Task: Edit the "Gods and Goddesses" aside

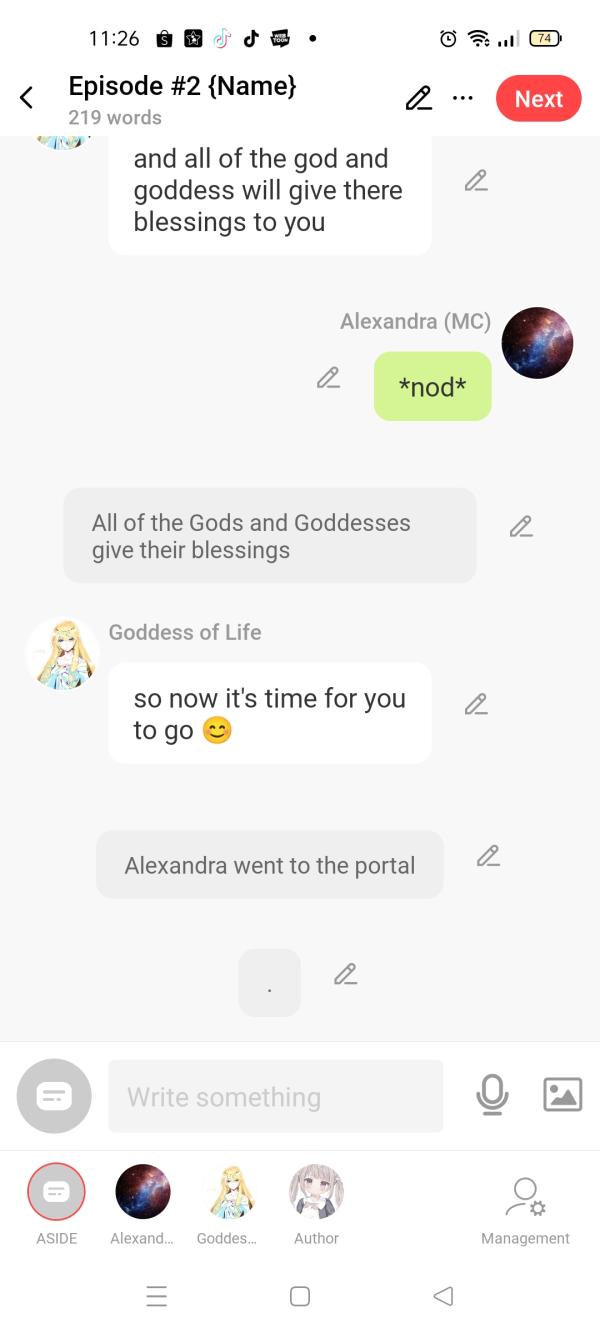Action: (x=520, y=527)
